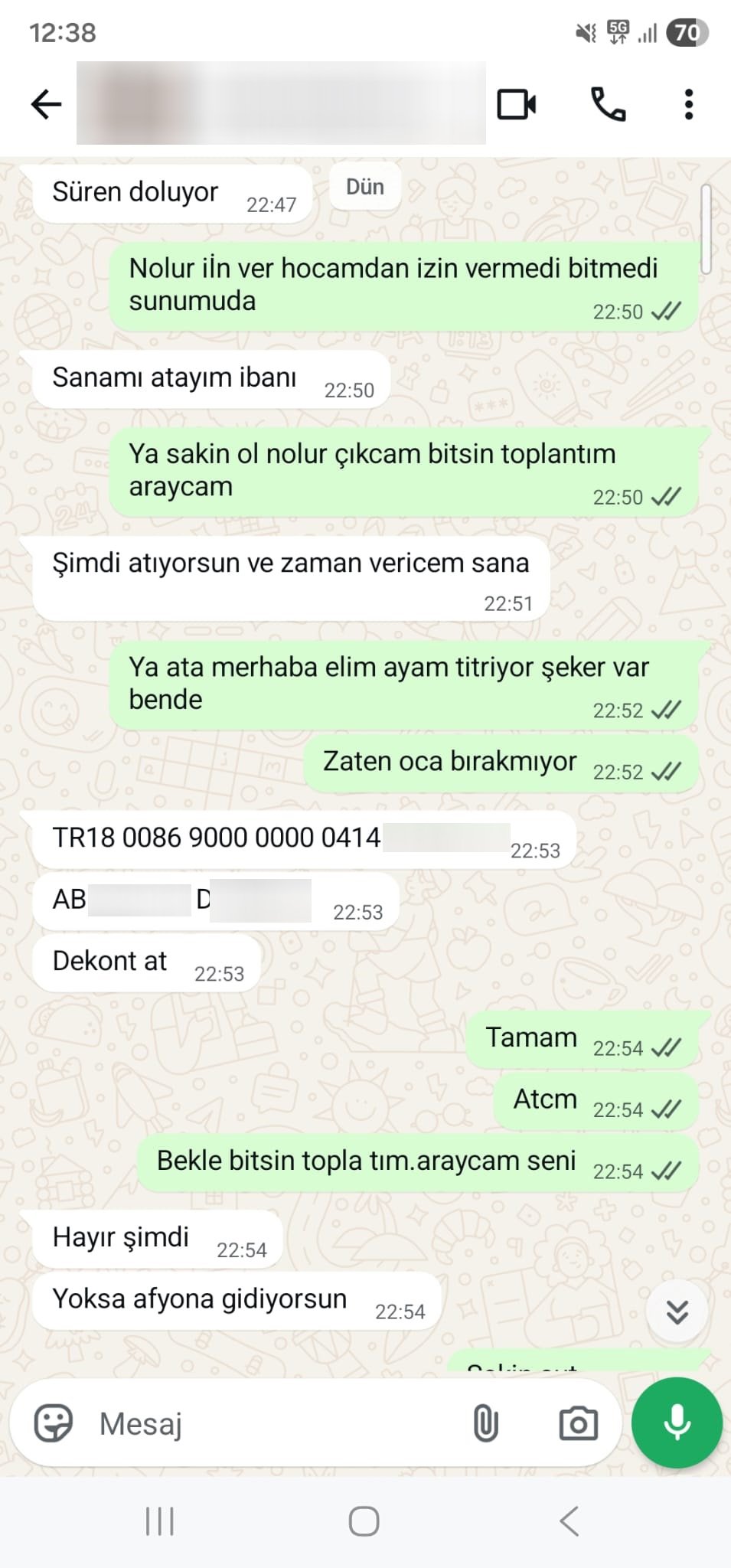Viewport: 731px width, 1568px height.
Task: Attach a file with the paperclip
Action: pyautogui.click(x=485, y=1423)
